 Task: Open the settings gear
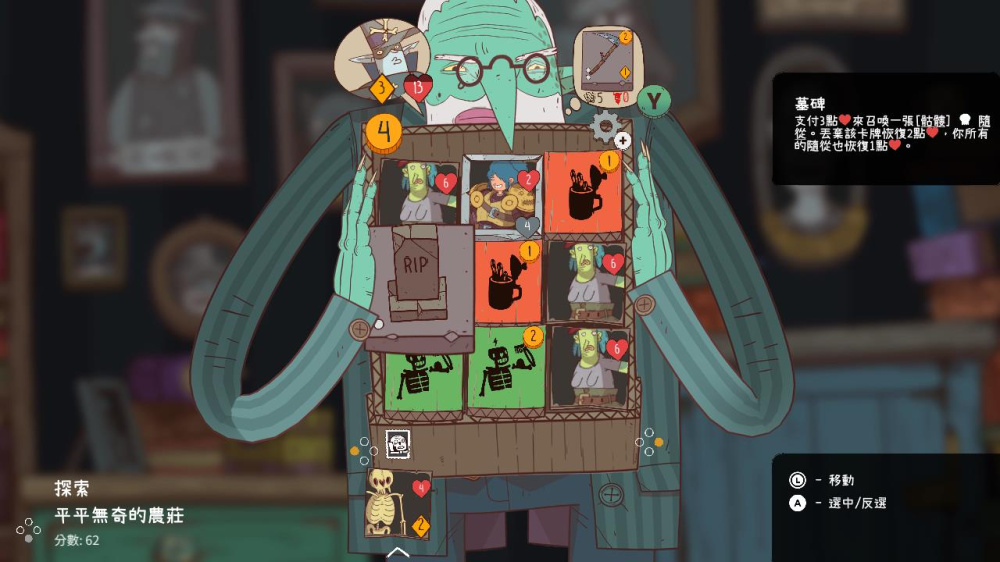click(605, 125)
